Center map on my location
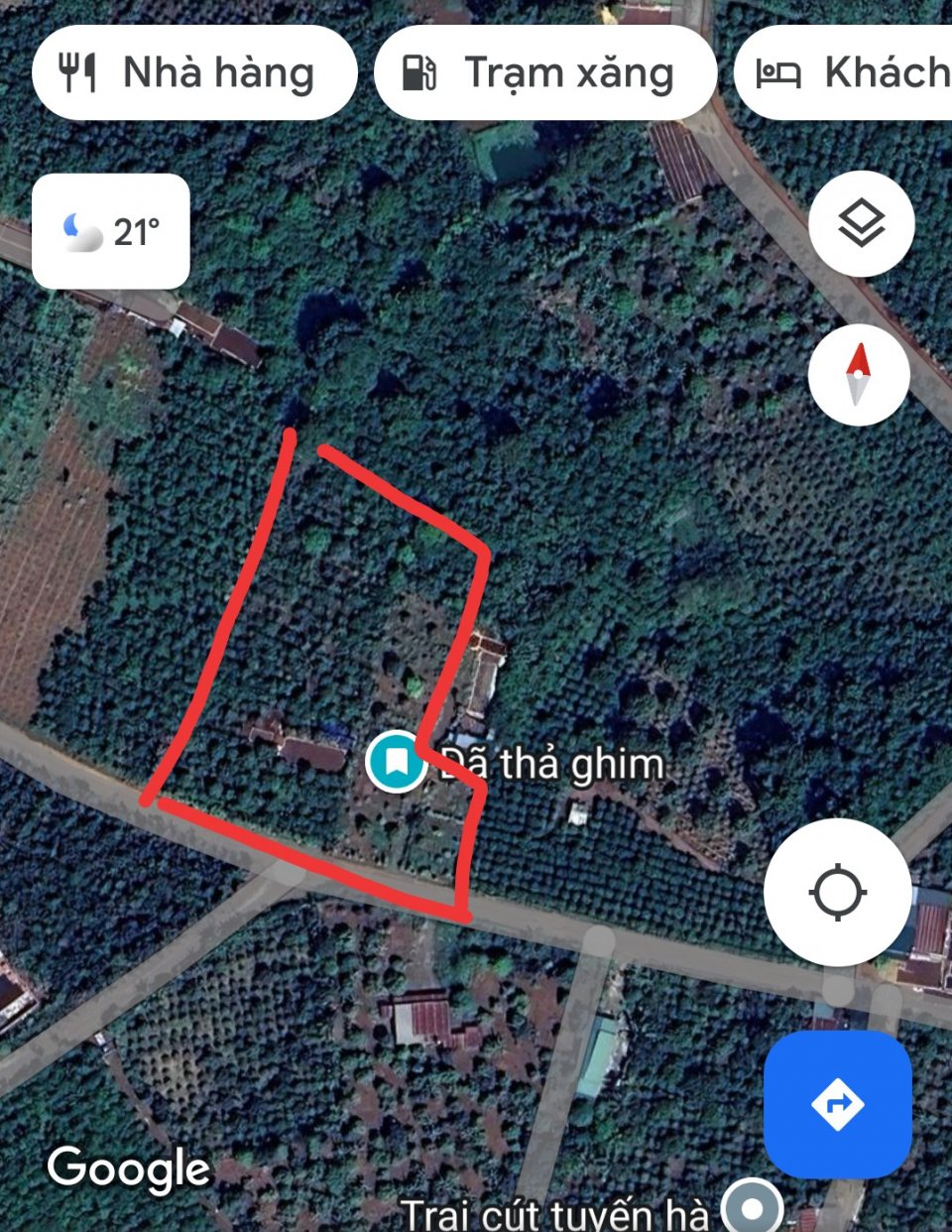 (x=838, y=892)
